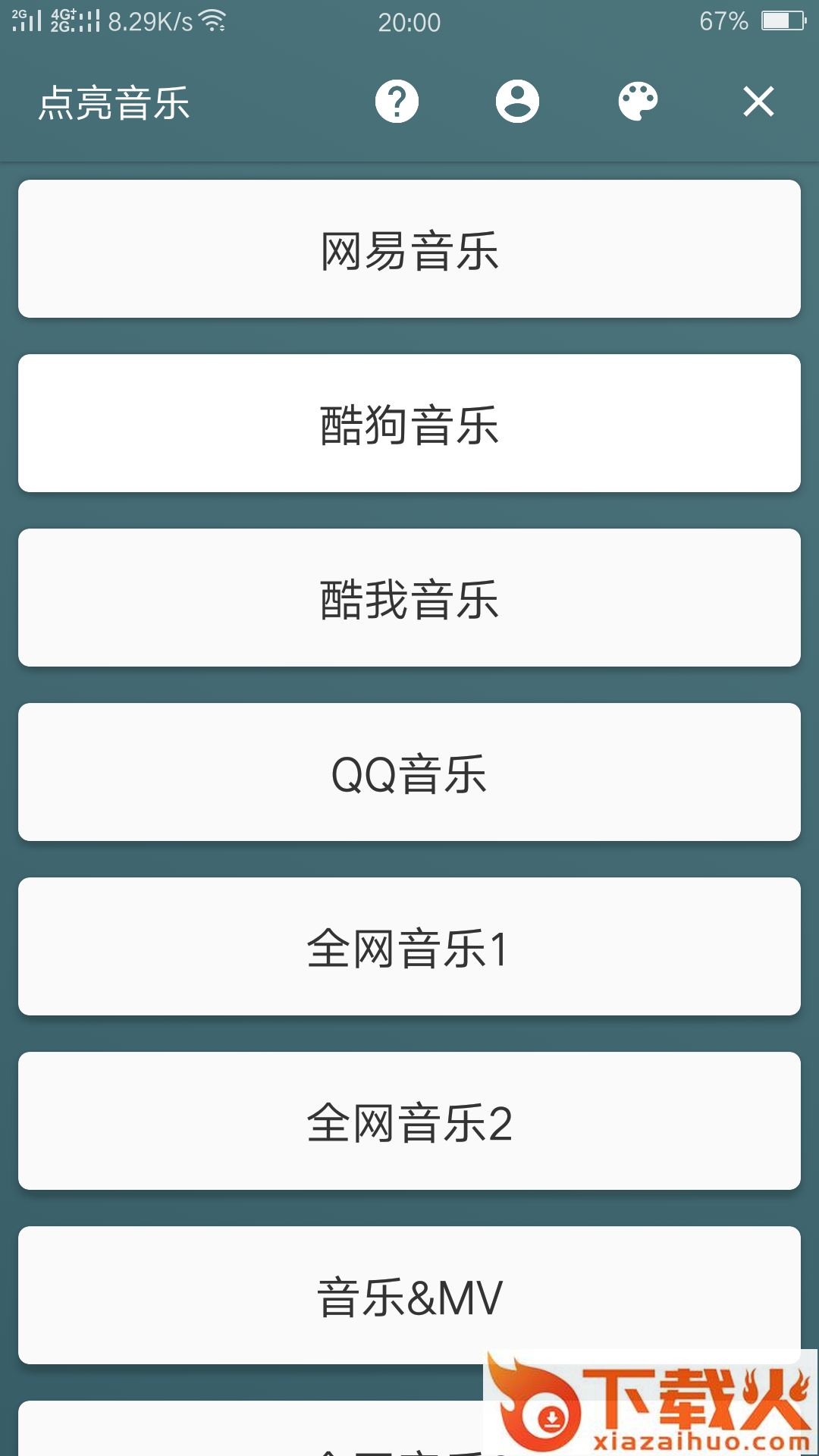Select 全网音乐2
The height and width of the screenshot is (1456, 819).
coord(409,1121)
